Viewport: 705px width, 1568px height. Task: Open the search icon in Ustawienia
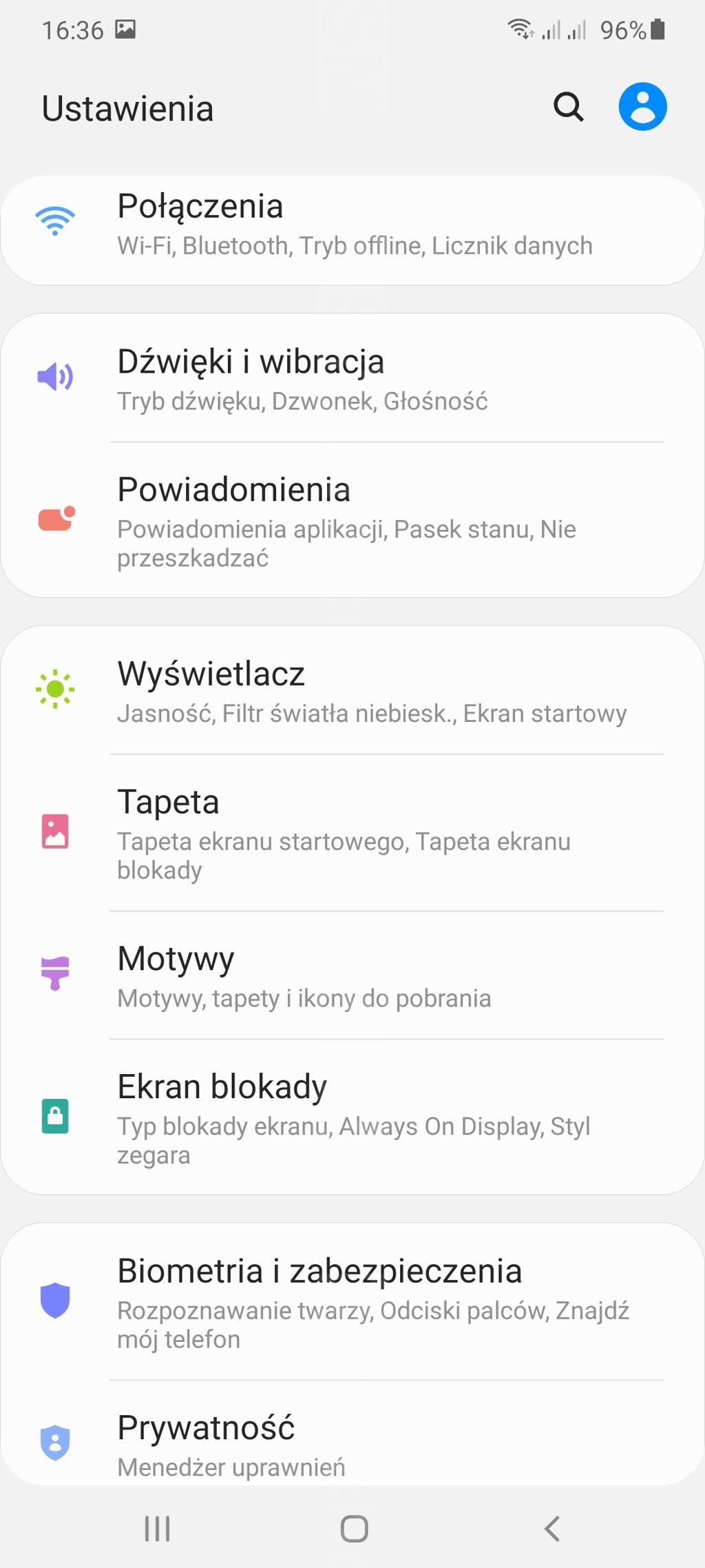(569, 107)
